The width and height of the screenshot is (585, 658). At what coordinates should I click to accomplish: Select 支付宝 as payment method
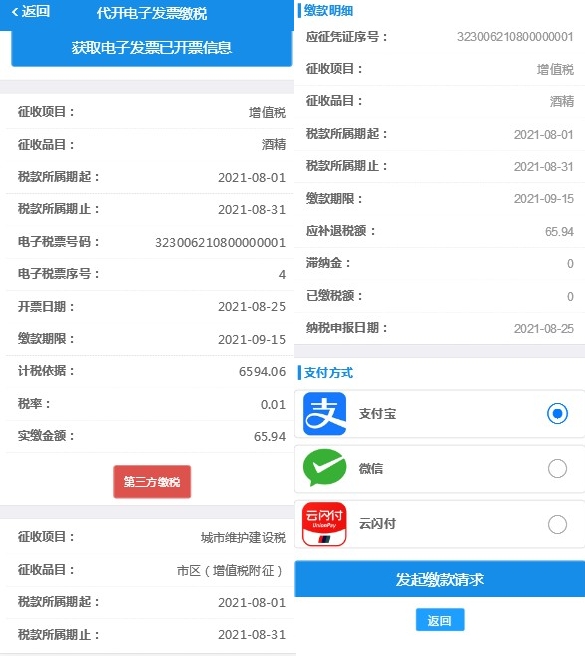point(439,414)
